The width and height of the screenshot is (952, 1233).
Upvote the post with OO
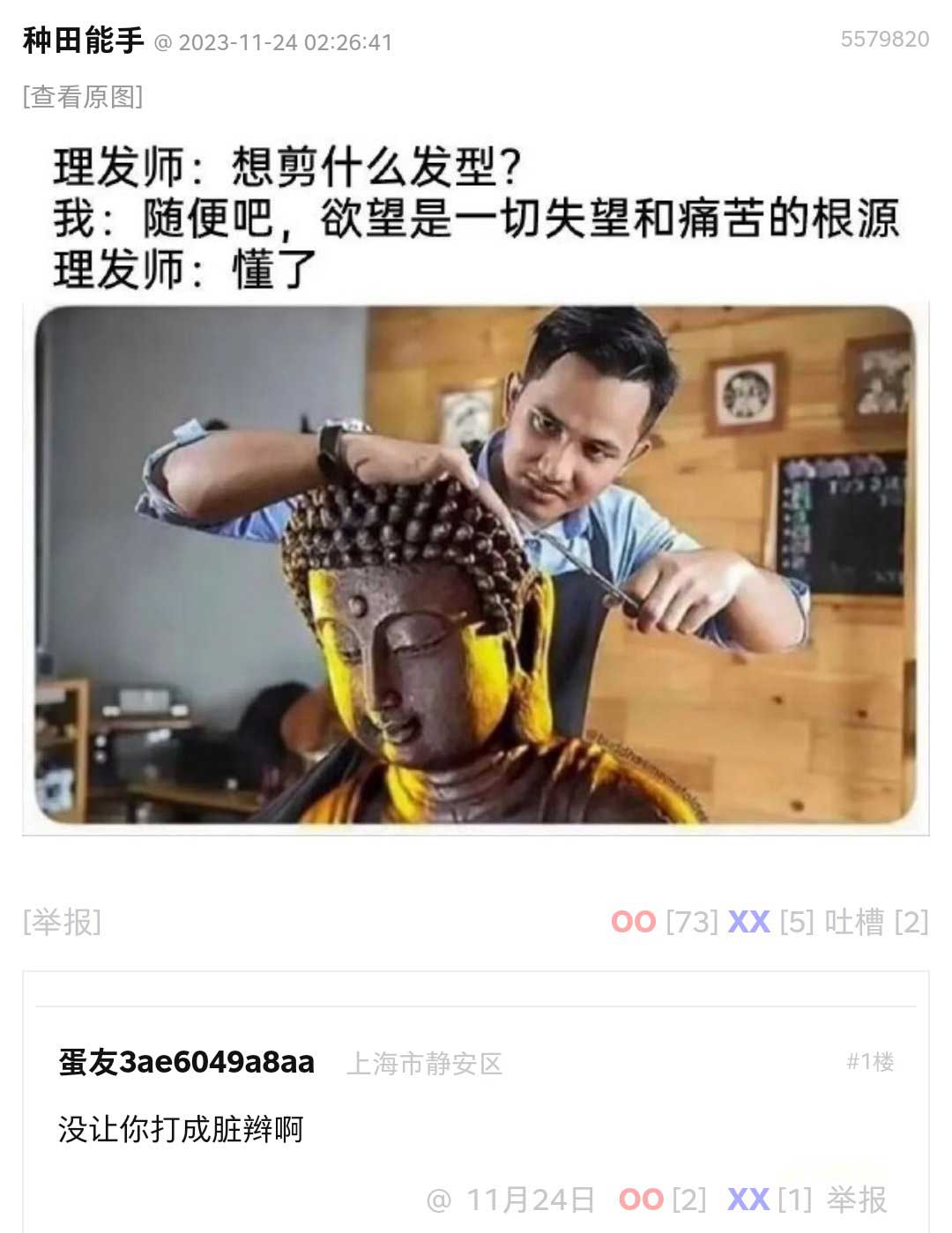pos(634,922)
